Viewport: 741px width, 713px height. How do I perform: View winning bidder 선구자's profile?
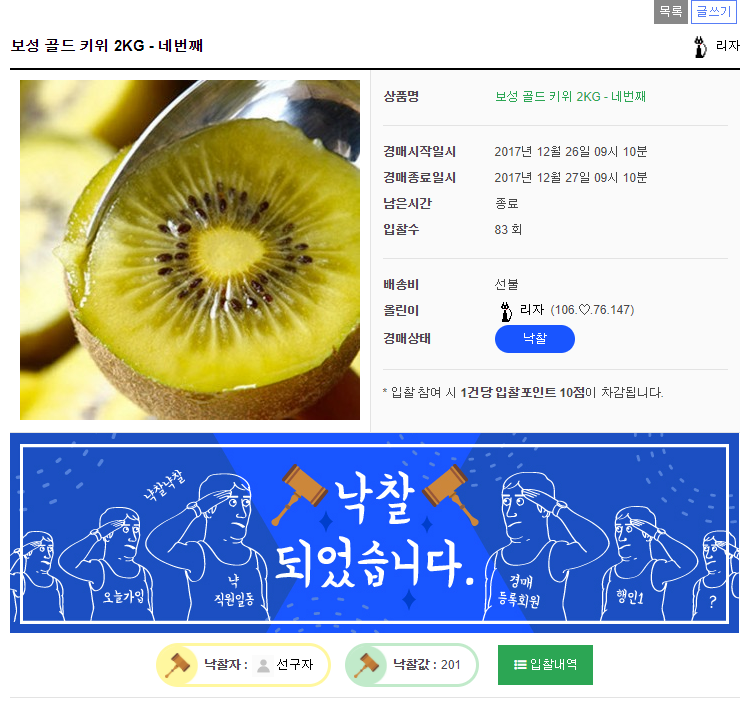tap(294, 665)
